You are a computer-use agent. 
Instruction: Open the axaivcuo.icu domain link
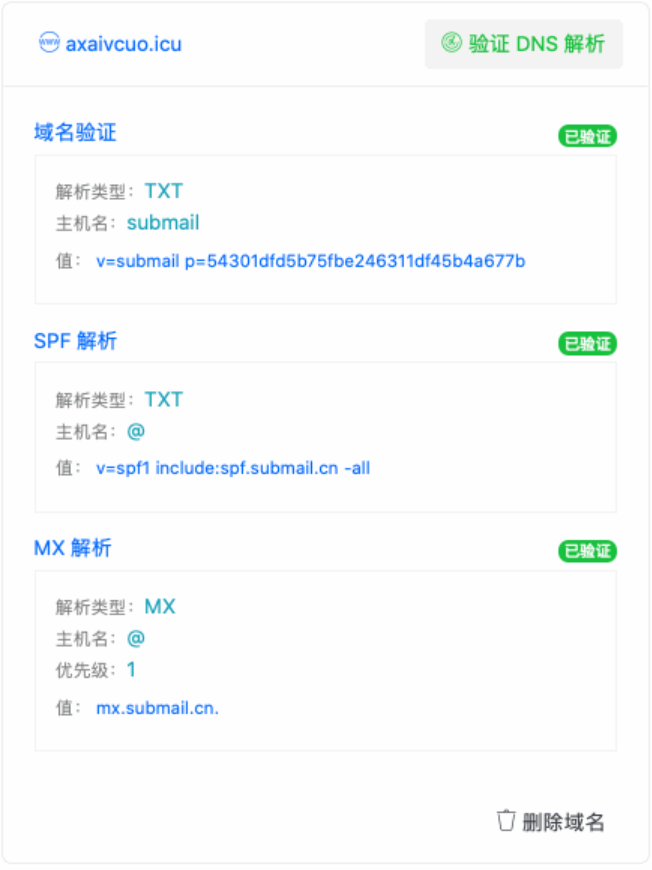point(122,44)
